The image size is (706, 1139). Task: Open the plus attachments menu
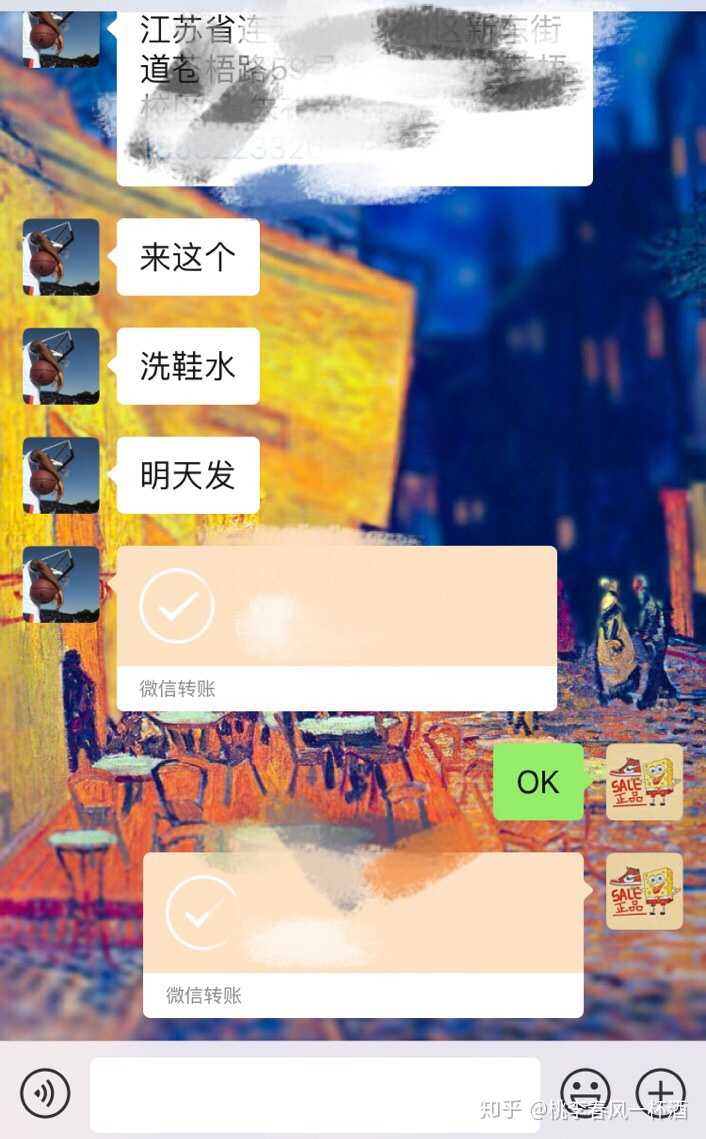tap(661, 1092)
